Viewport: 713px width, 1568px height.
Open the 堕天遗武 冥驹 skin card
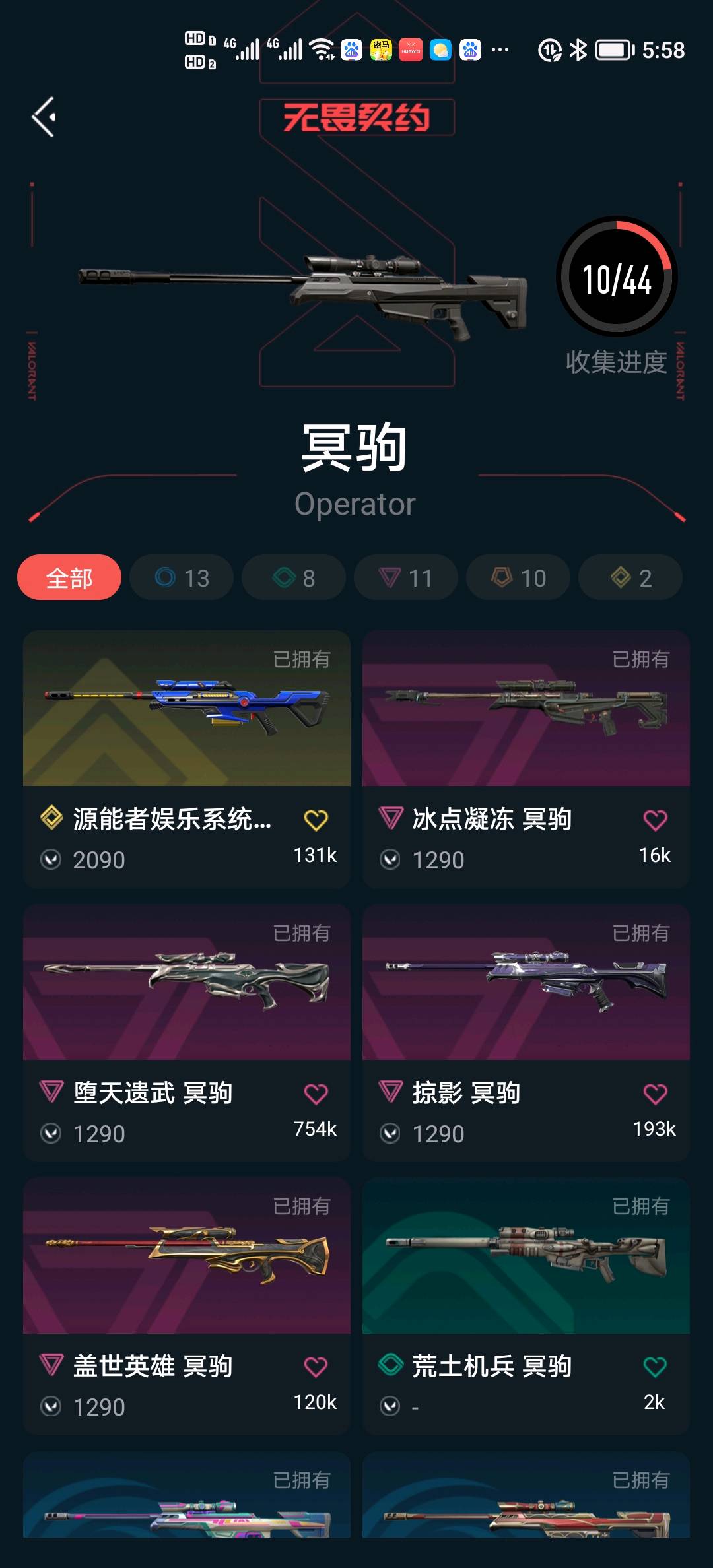(x=187, y=983)
